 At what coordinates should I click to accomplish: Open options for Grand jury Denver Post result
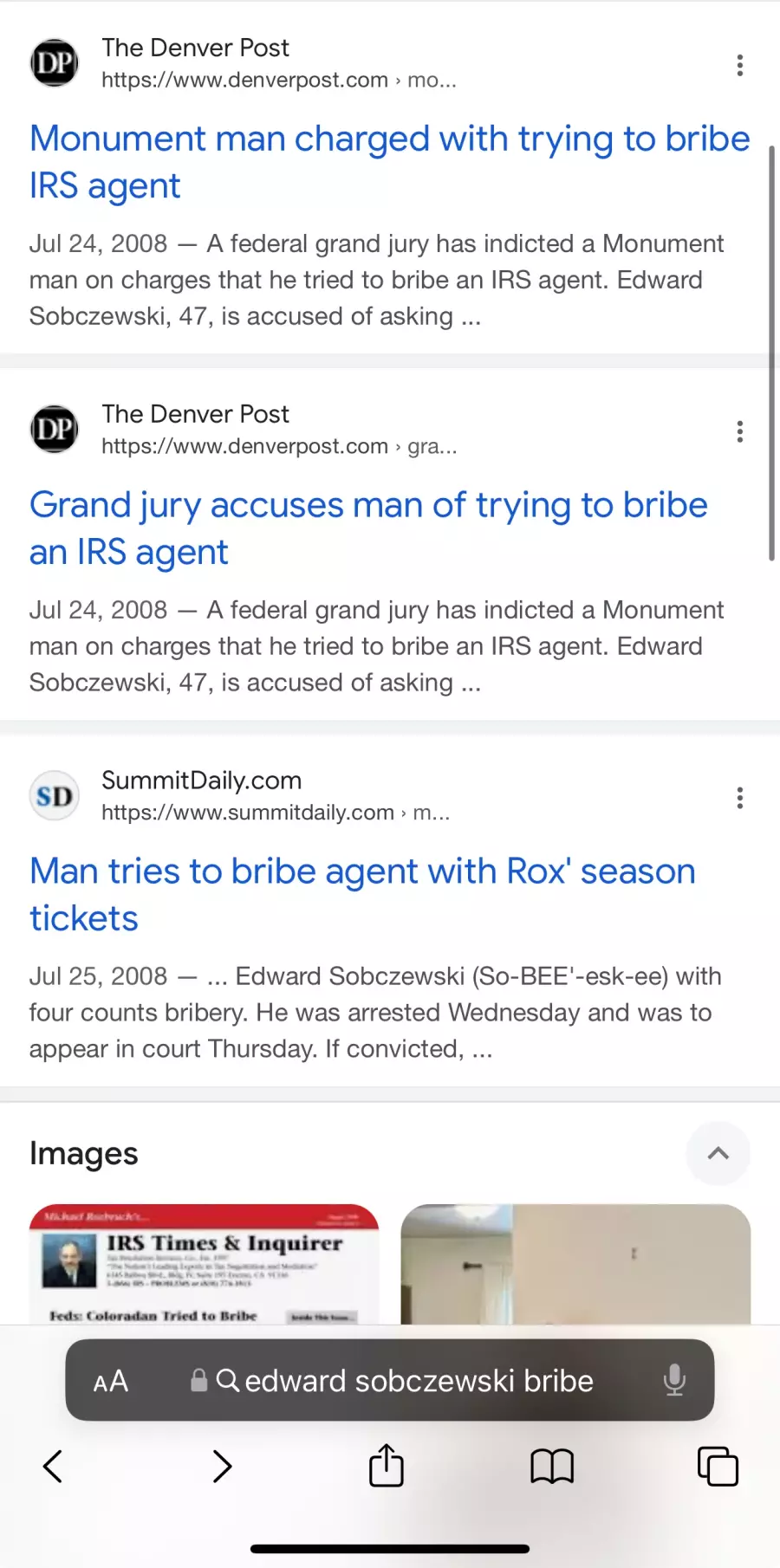point(739,432)
